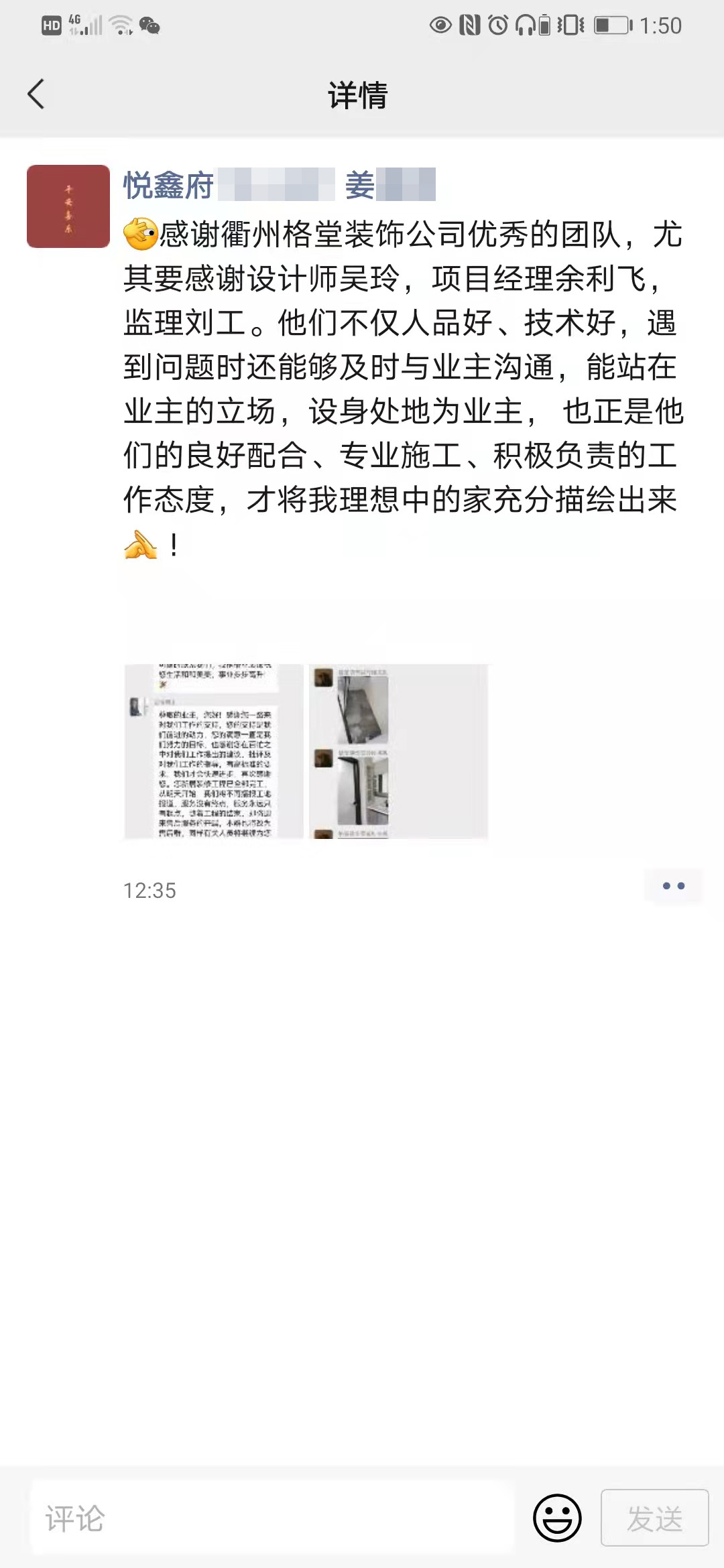
Task: Open the two-dot comment options bubble
Action: click(674, 886)
